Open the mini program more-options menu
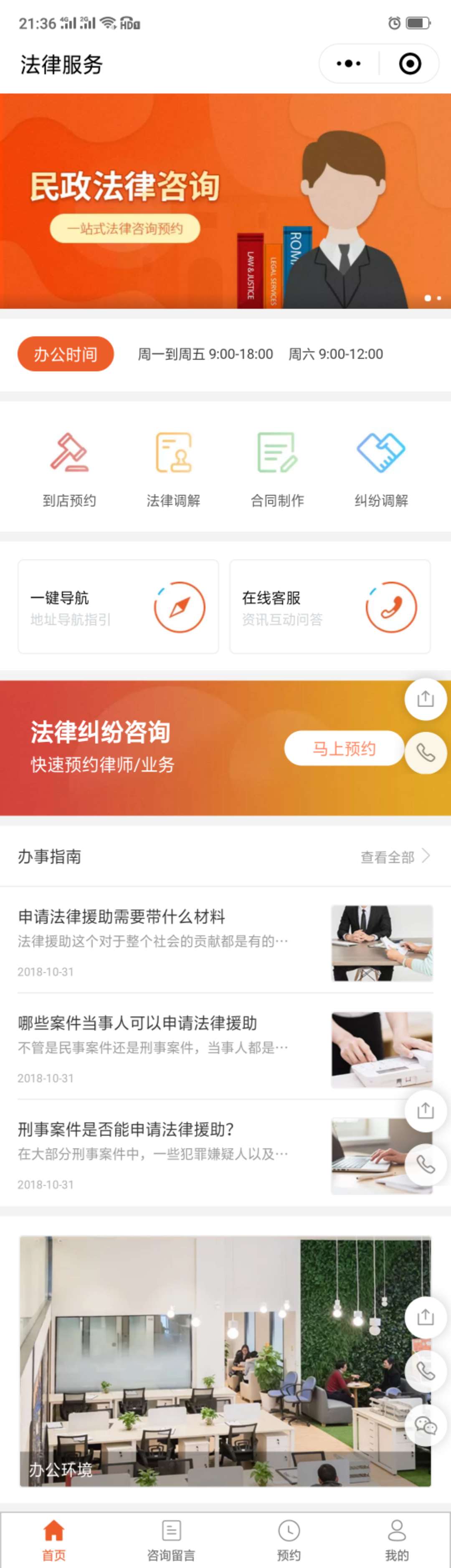Image resolution: width=451 pixels, height=1568 pixels. (x=349, y=63)
